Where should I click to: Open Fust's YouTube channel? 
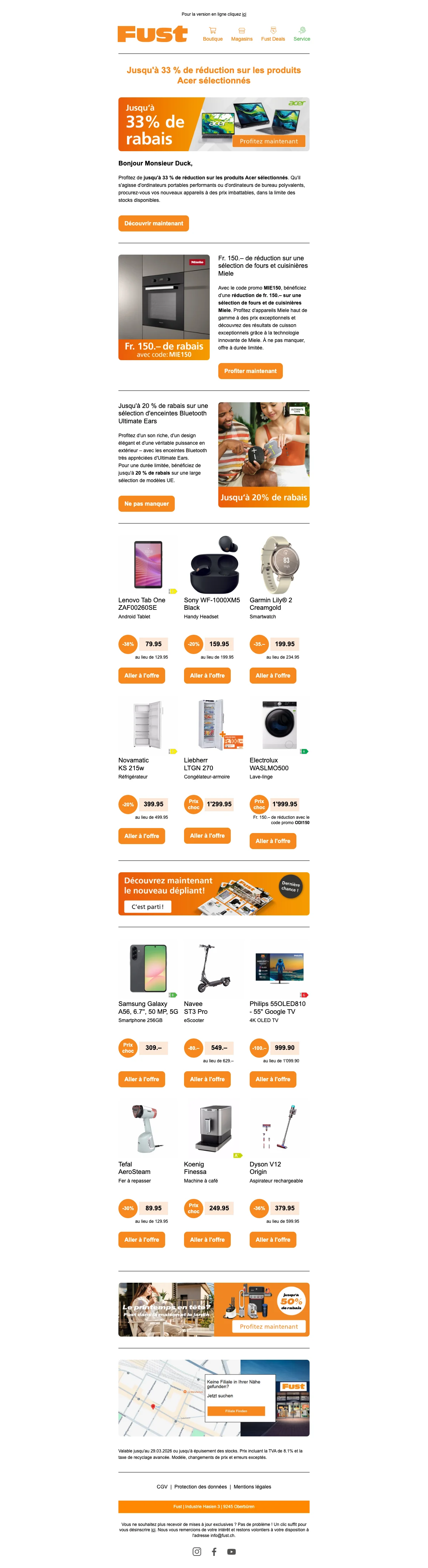231,1552
